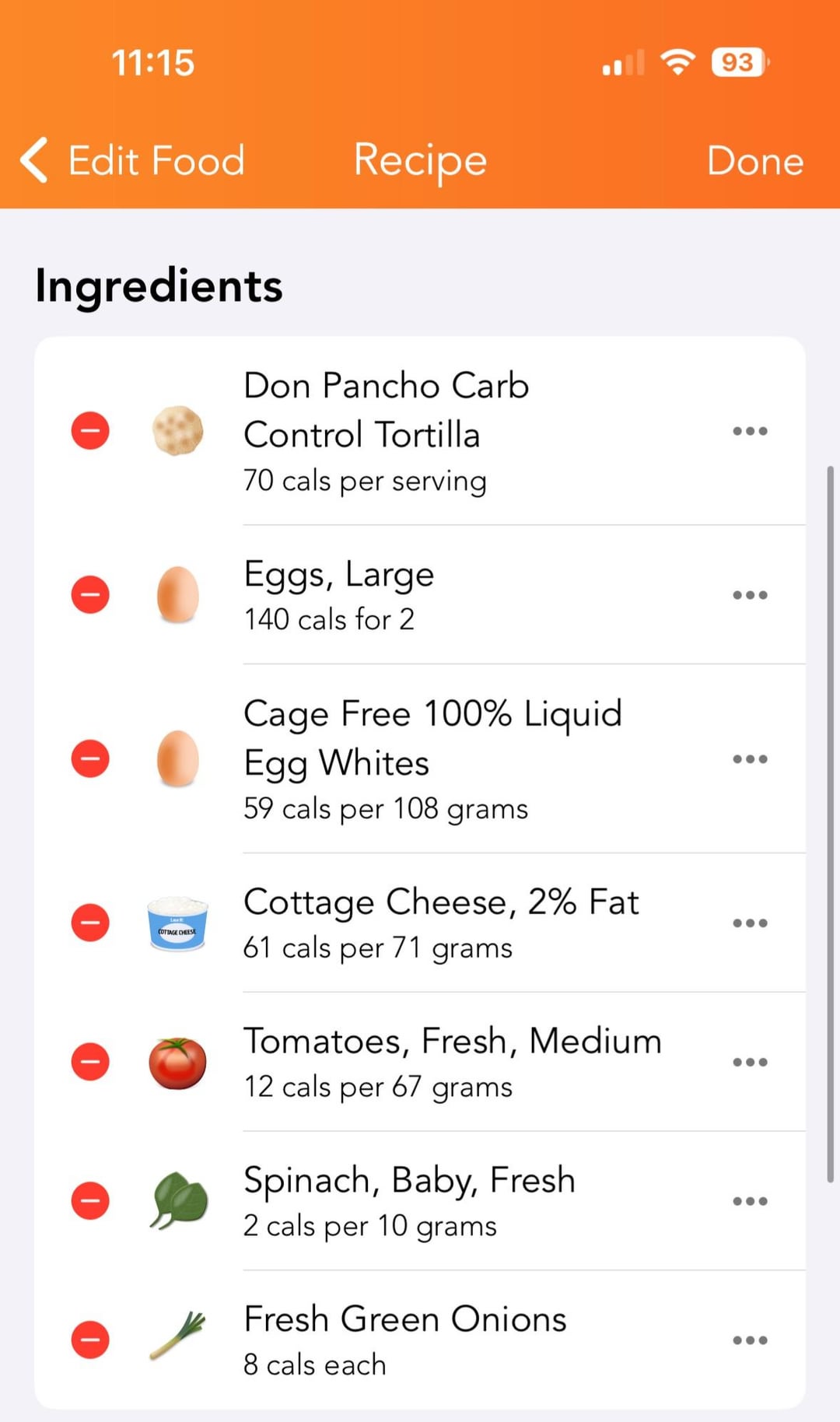
Task: Show options for Liquid Egg Whites
Action: [750, 759]
